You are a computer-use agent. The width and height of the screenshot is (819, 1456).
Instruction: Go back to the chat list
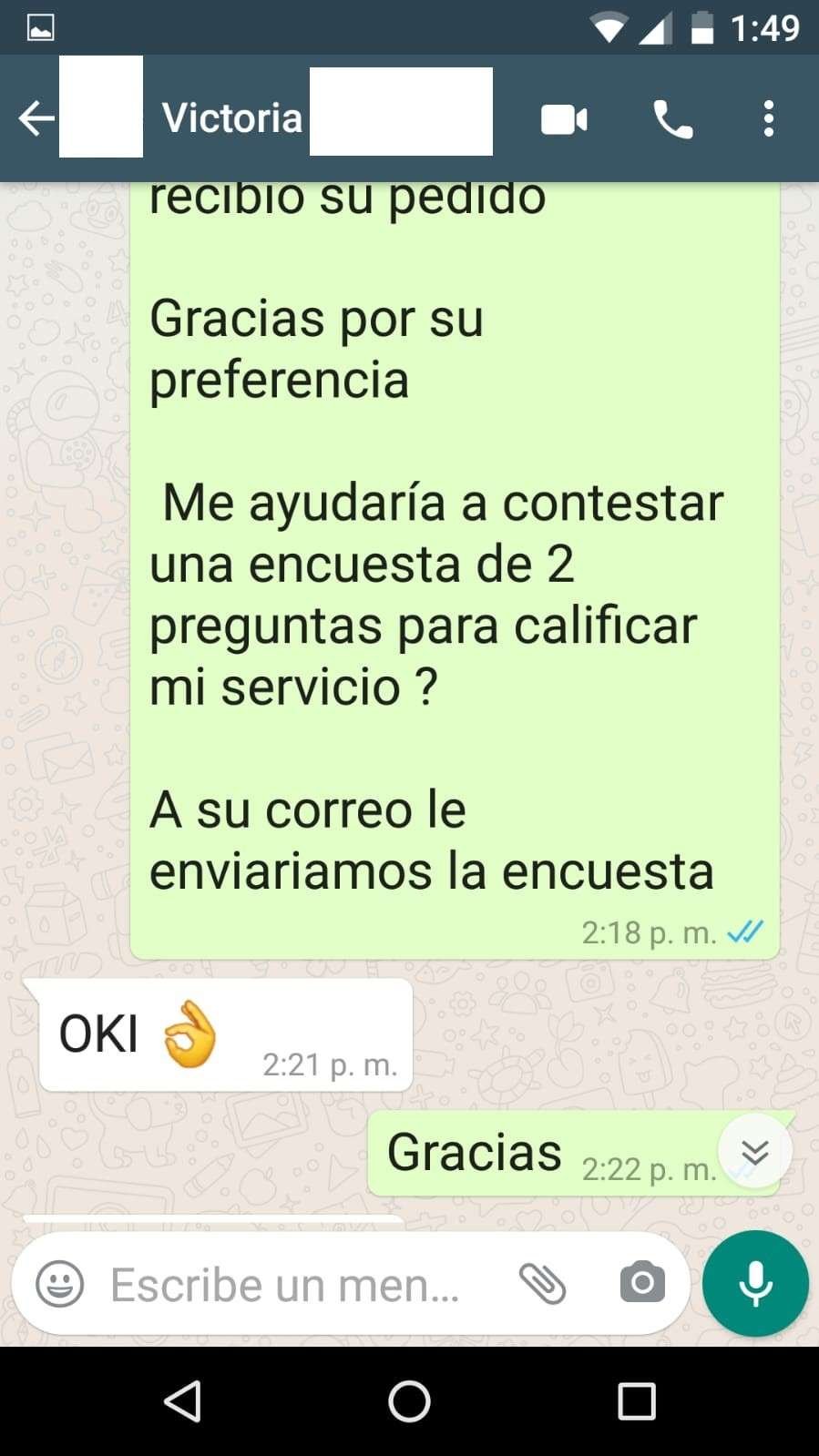coord(36,118)
